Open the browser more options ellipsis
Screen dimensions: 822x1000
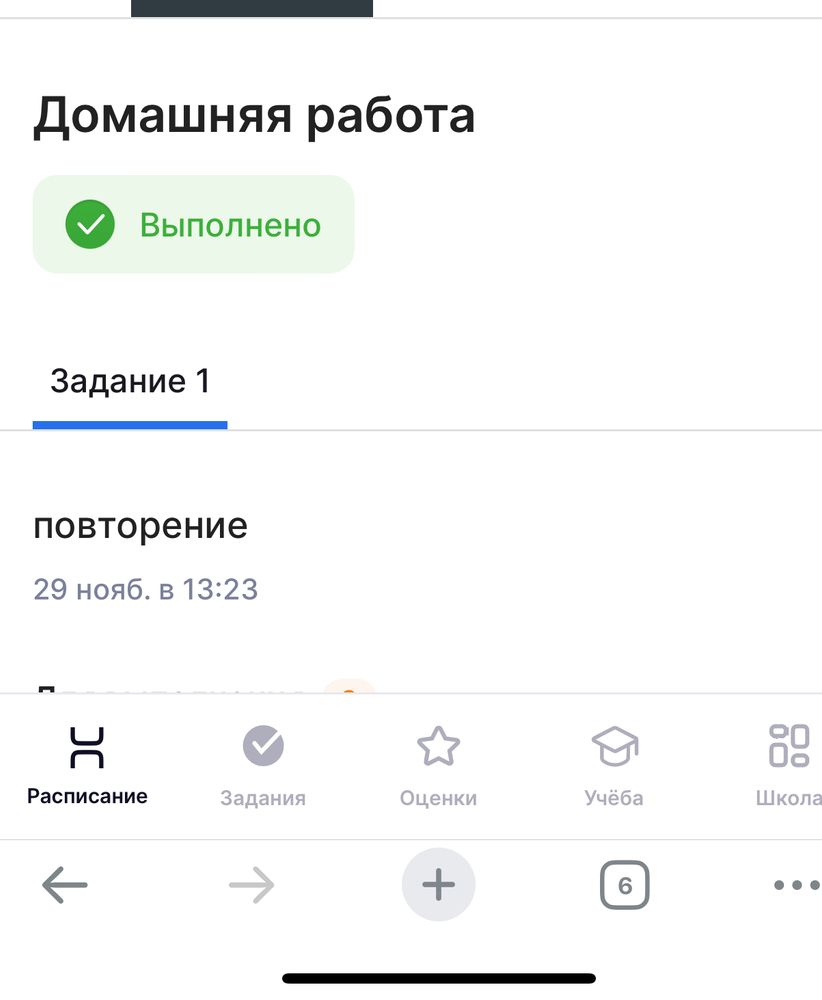click(x=795, y=884)
